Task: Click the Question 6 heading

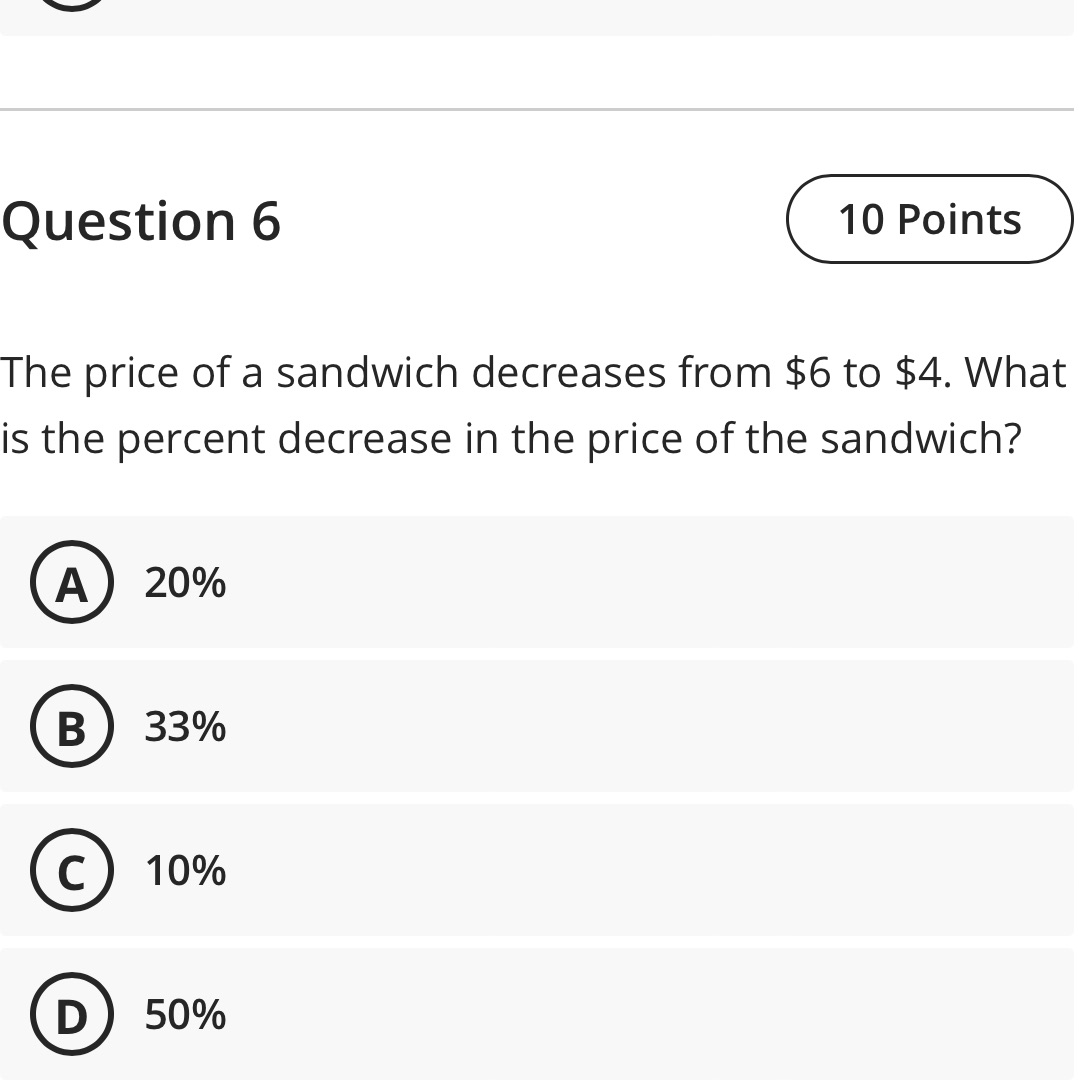Action: tap(141, 221)
